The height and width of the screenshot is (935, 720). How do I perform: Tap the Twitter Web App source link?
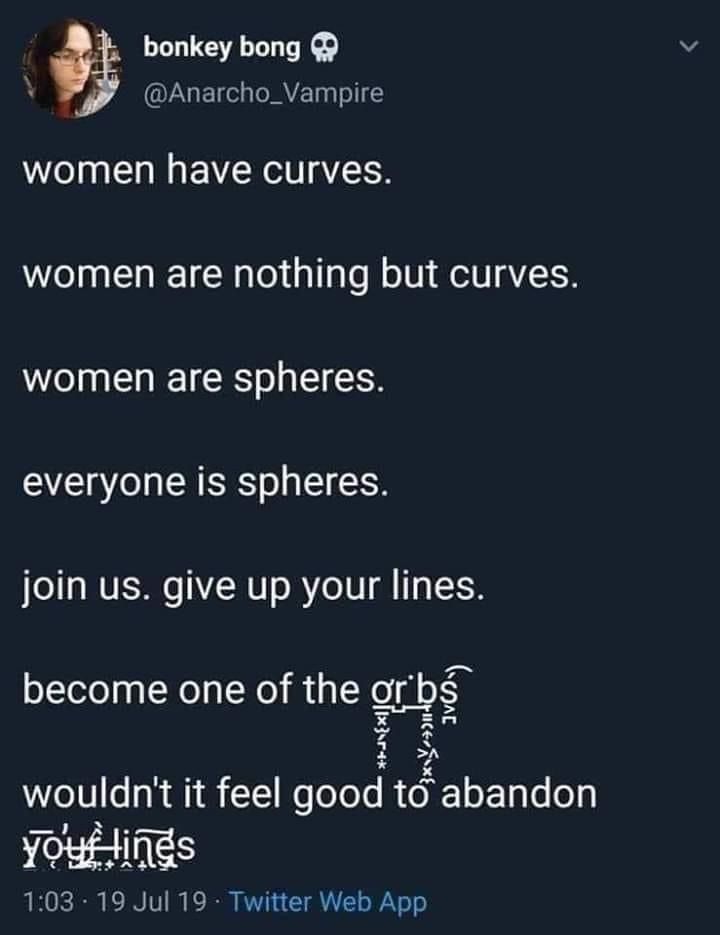(328, 902)
